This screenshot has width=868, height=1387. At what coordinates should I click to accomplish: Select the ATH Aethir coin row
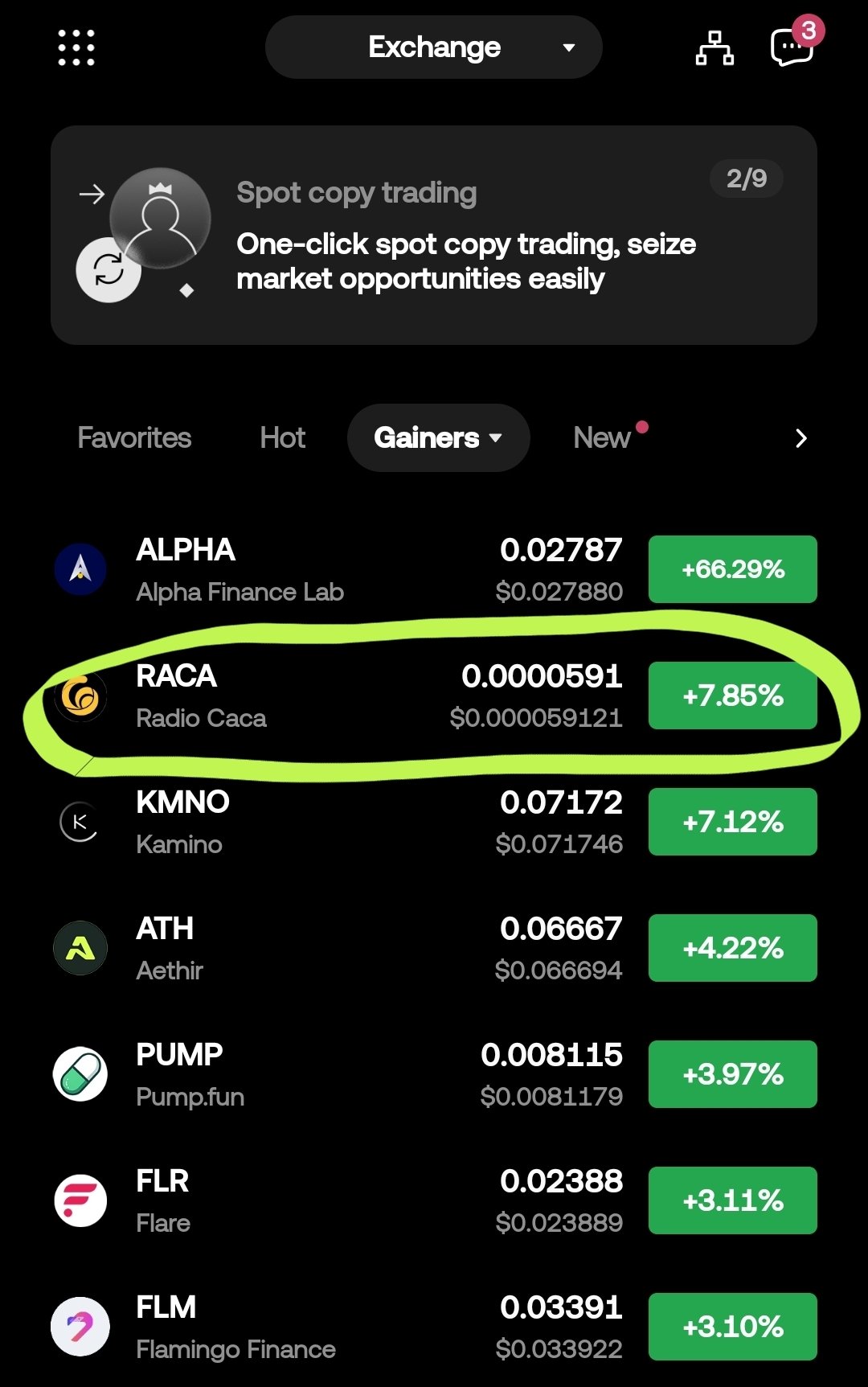pyautogui.click(x=338, y=949)
